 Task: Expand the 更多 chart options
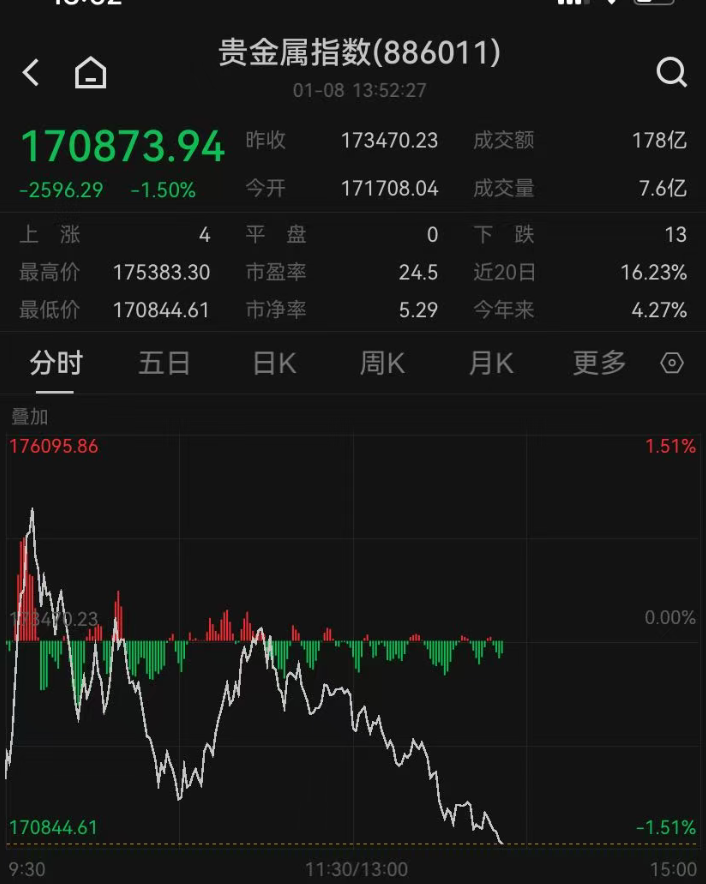599,363
